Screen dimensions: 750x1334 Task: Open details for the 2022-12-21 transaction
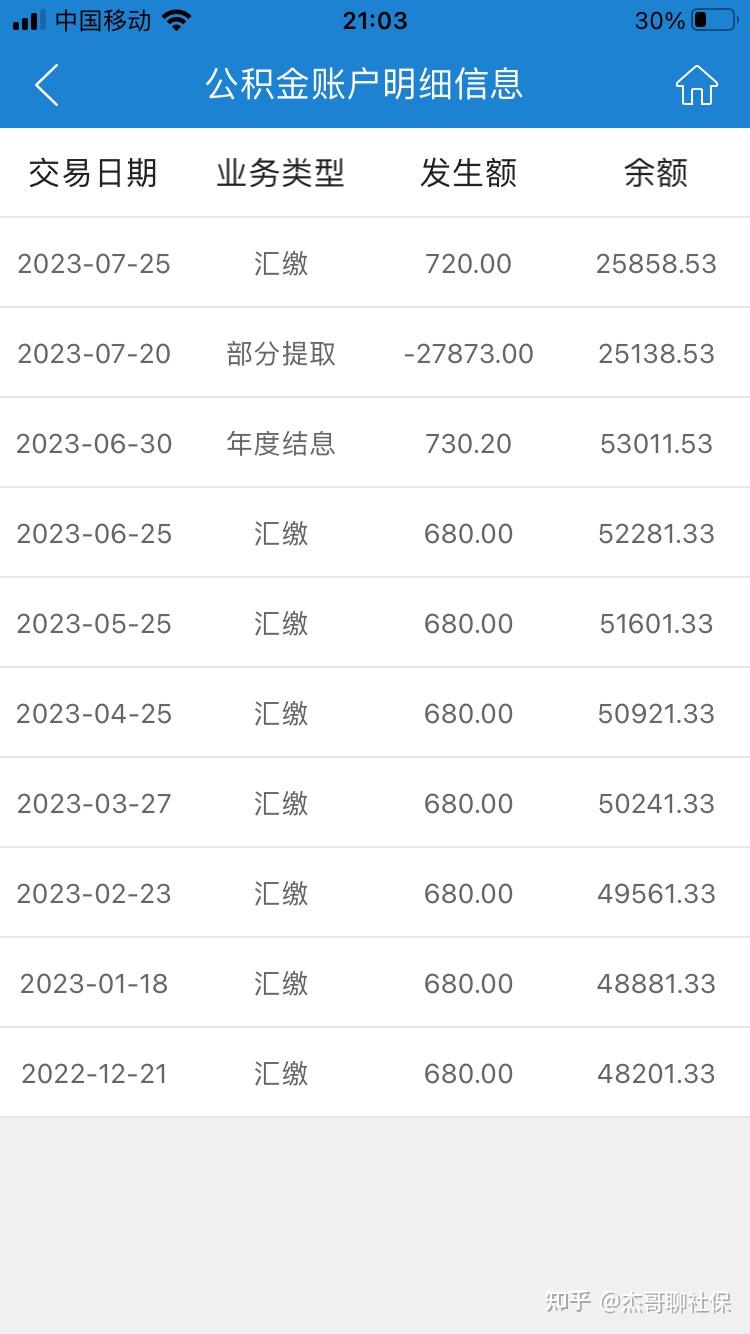375,1073
